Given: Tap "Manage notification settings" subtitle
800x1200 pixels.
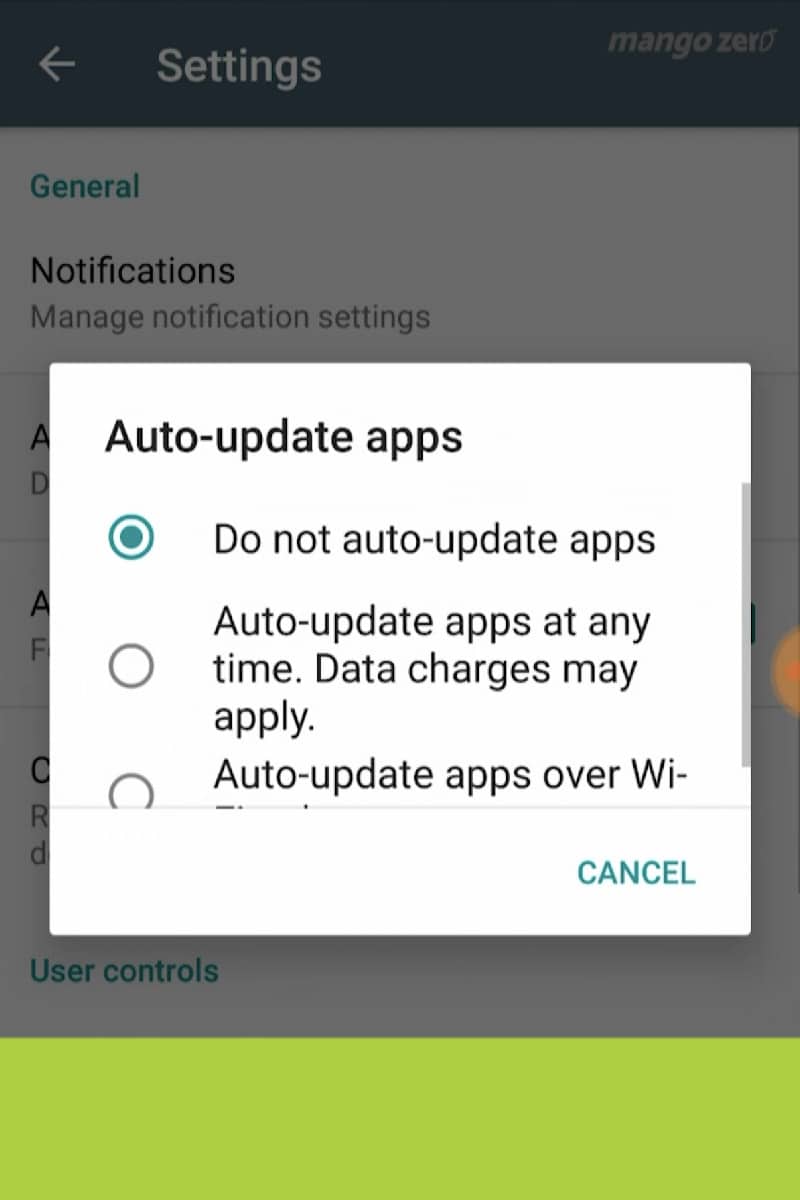Looking at the screenshot, I should coord(230,316).
